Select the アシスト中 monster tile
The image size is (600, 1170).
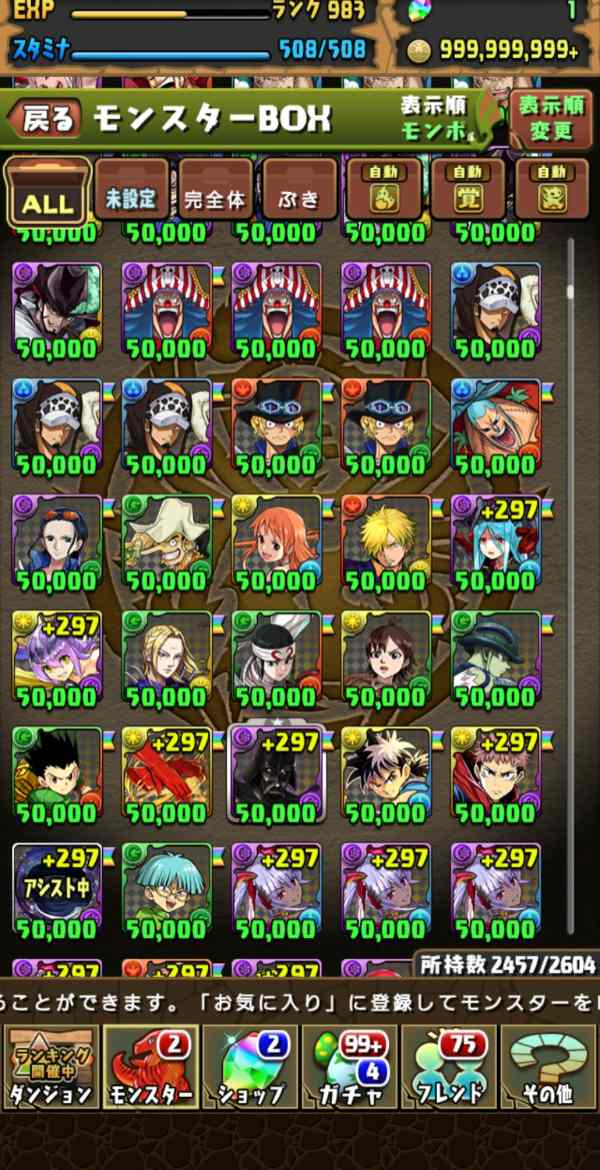click(57, 889)
